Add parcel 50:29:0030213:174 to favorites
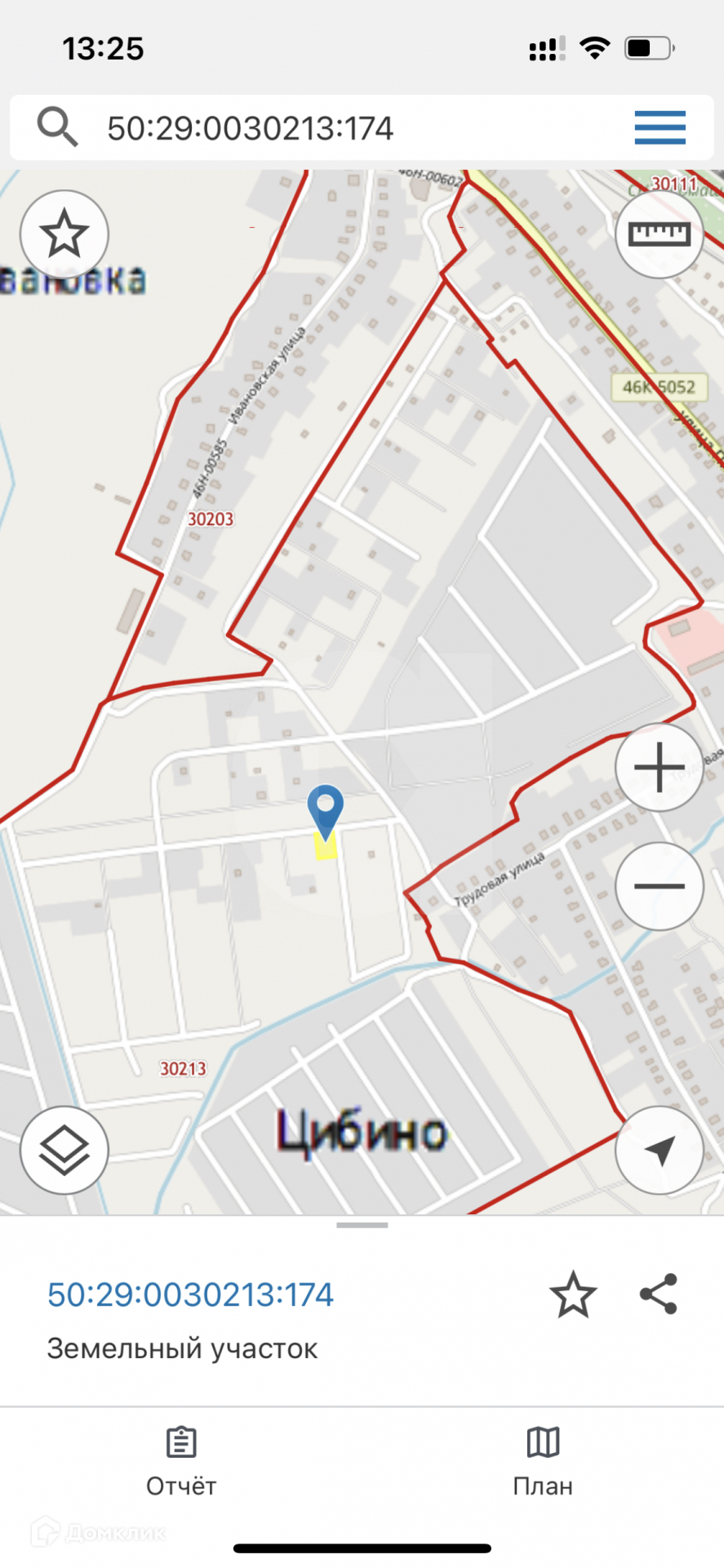The image size is (724, 1568). (573, 1294)
